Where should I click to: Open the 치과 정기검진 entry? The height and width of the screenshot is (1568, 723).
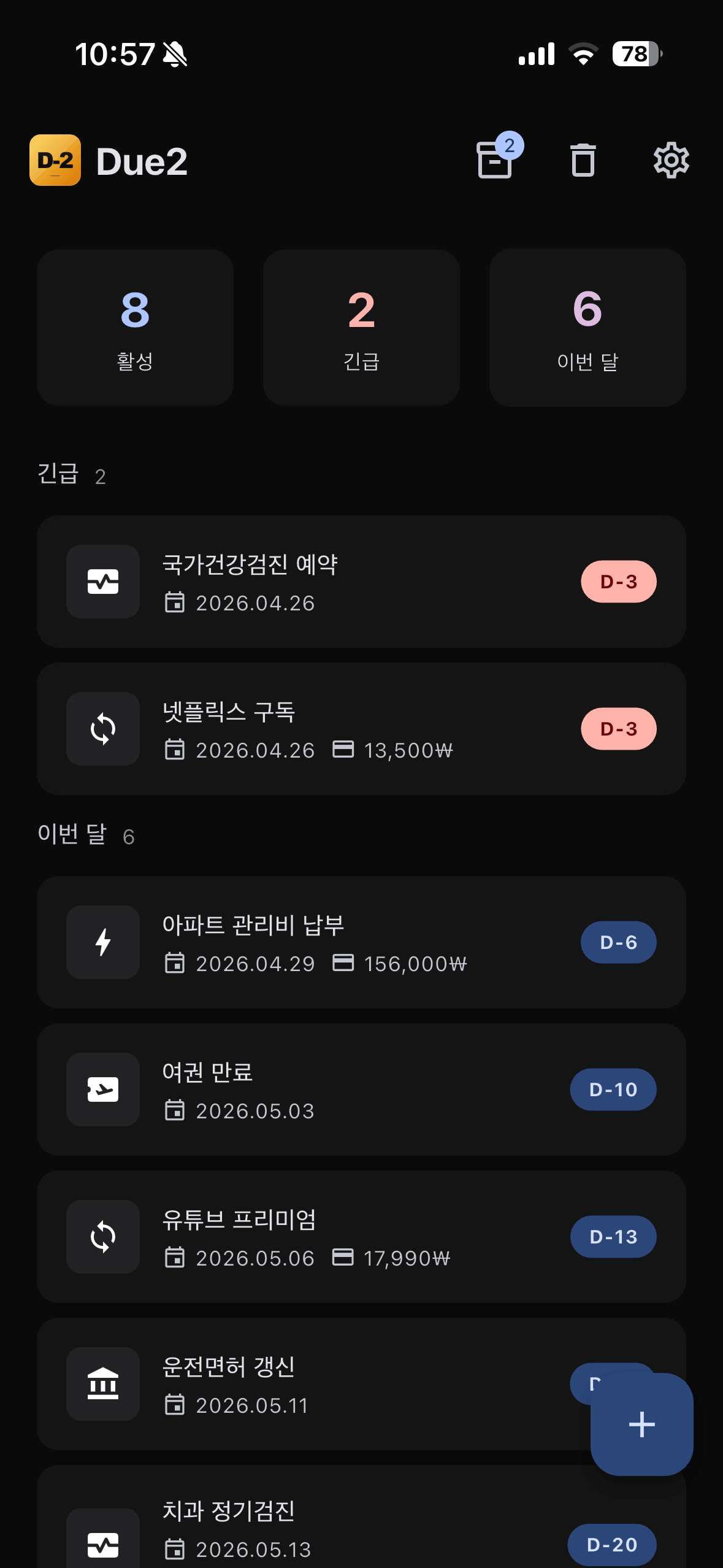click(307, 1521)
